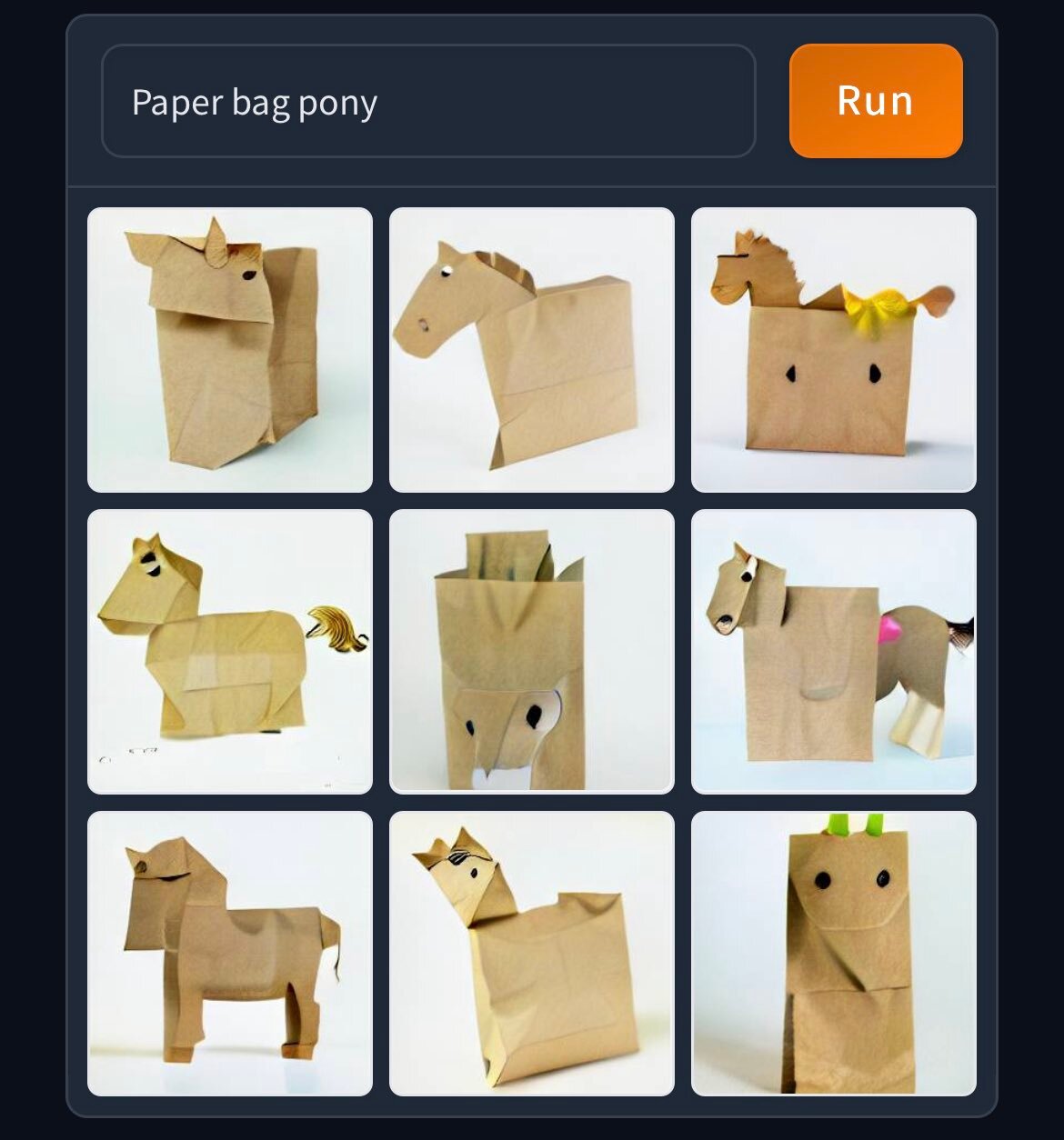Enlarge the tall bag with face near bottom

[x=531, y=651]
